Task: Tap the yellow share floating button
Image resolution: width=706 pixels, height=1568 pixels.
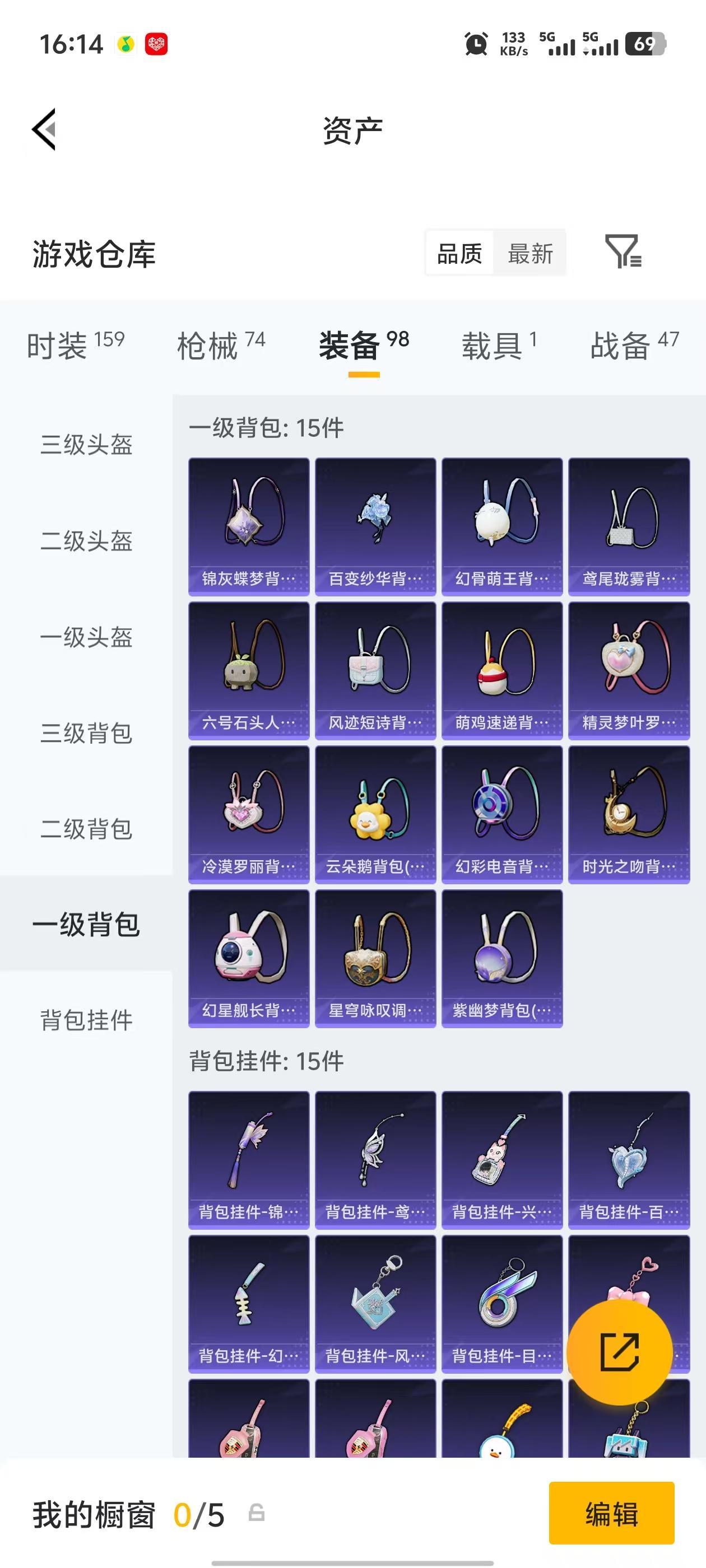Action: (x=620, y=1352)
